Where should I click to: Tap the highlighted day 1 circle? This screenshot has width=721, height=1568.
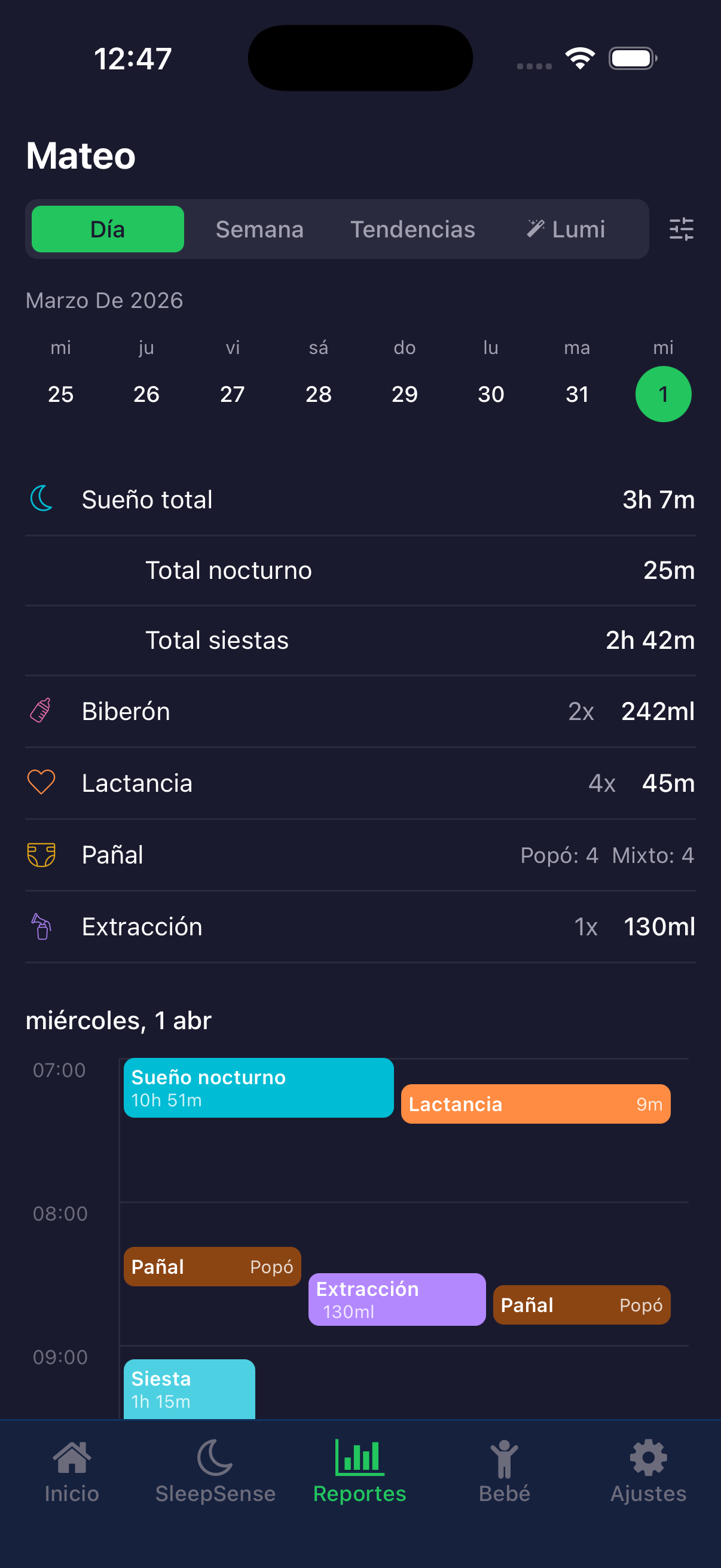(x=664, y=394)
